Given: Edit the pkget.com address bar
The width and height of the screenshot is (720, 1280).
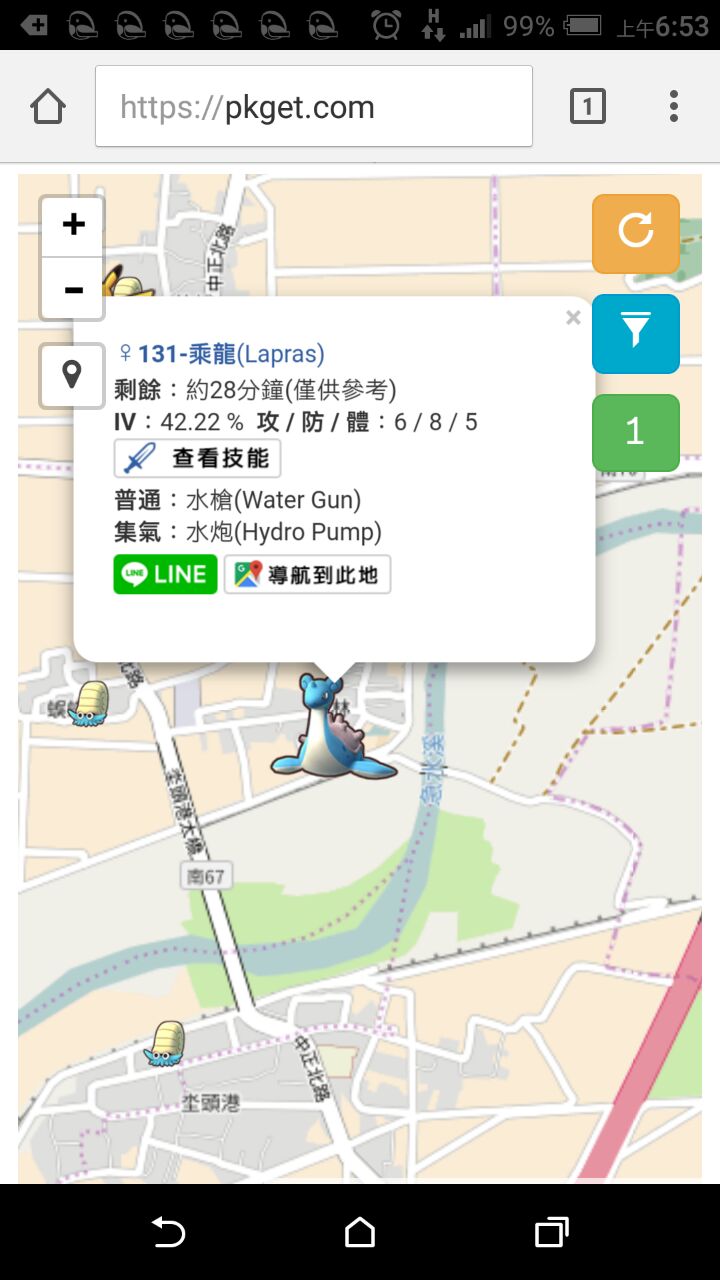Looking at the screenshot, I should click(314, 107).
